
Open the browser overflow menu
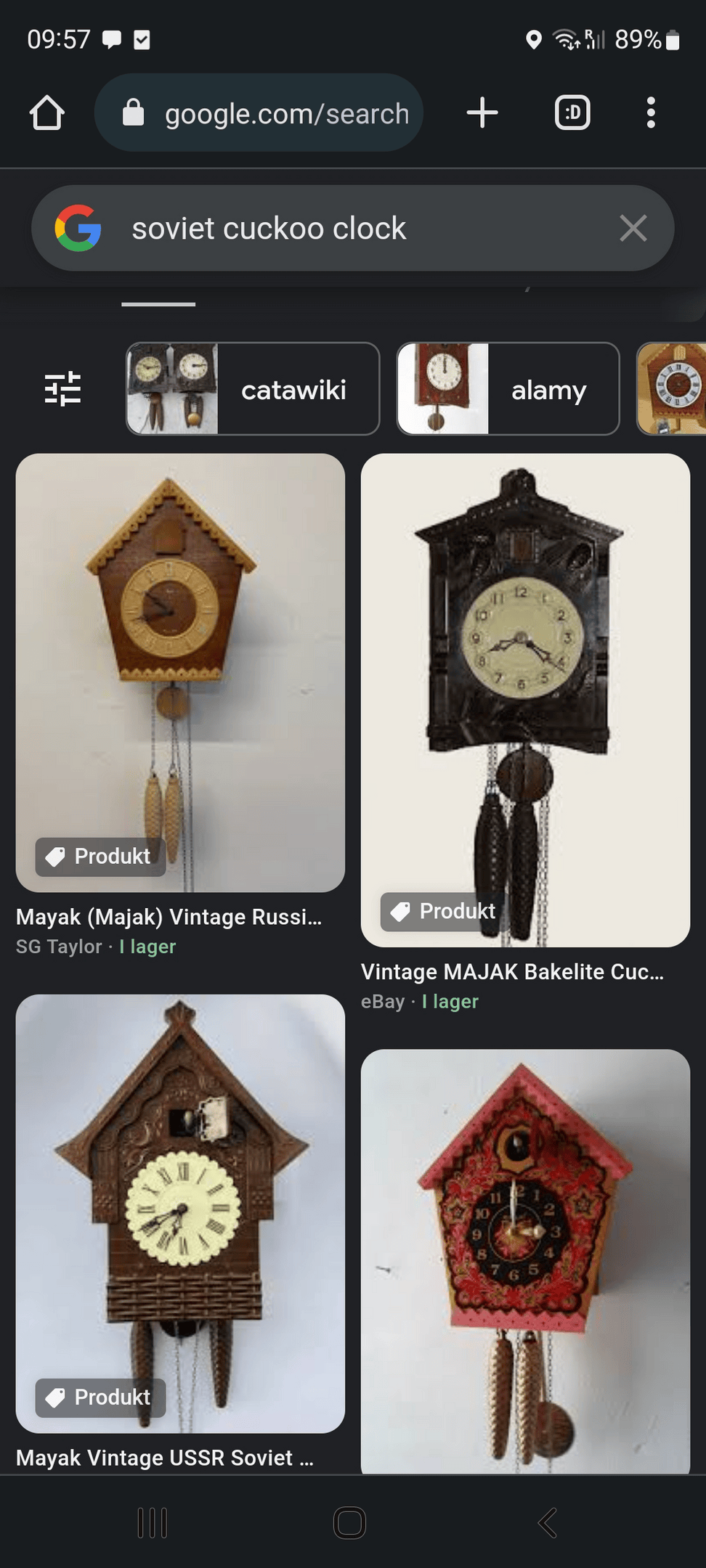click(x=651, y=113)
